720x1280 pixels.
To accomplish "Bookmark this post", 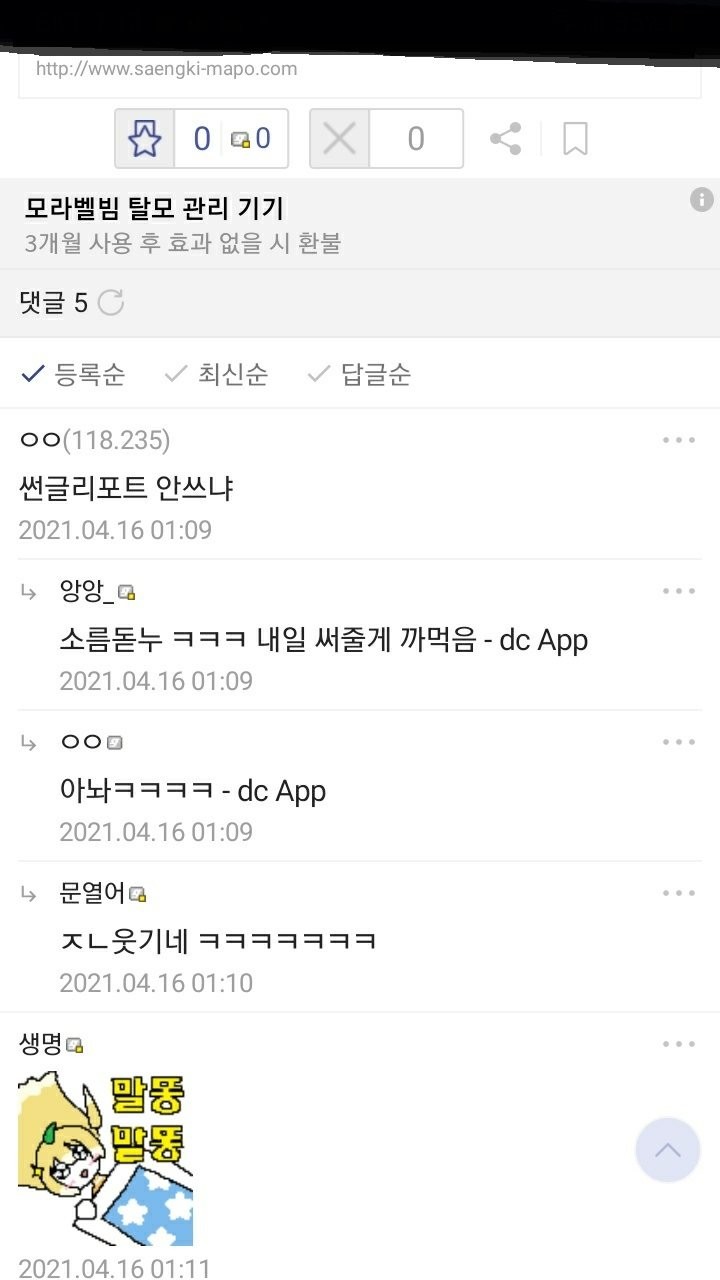I will tap(575, 139).
